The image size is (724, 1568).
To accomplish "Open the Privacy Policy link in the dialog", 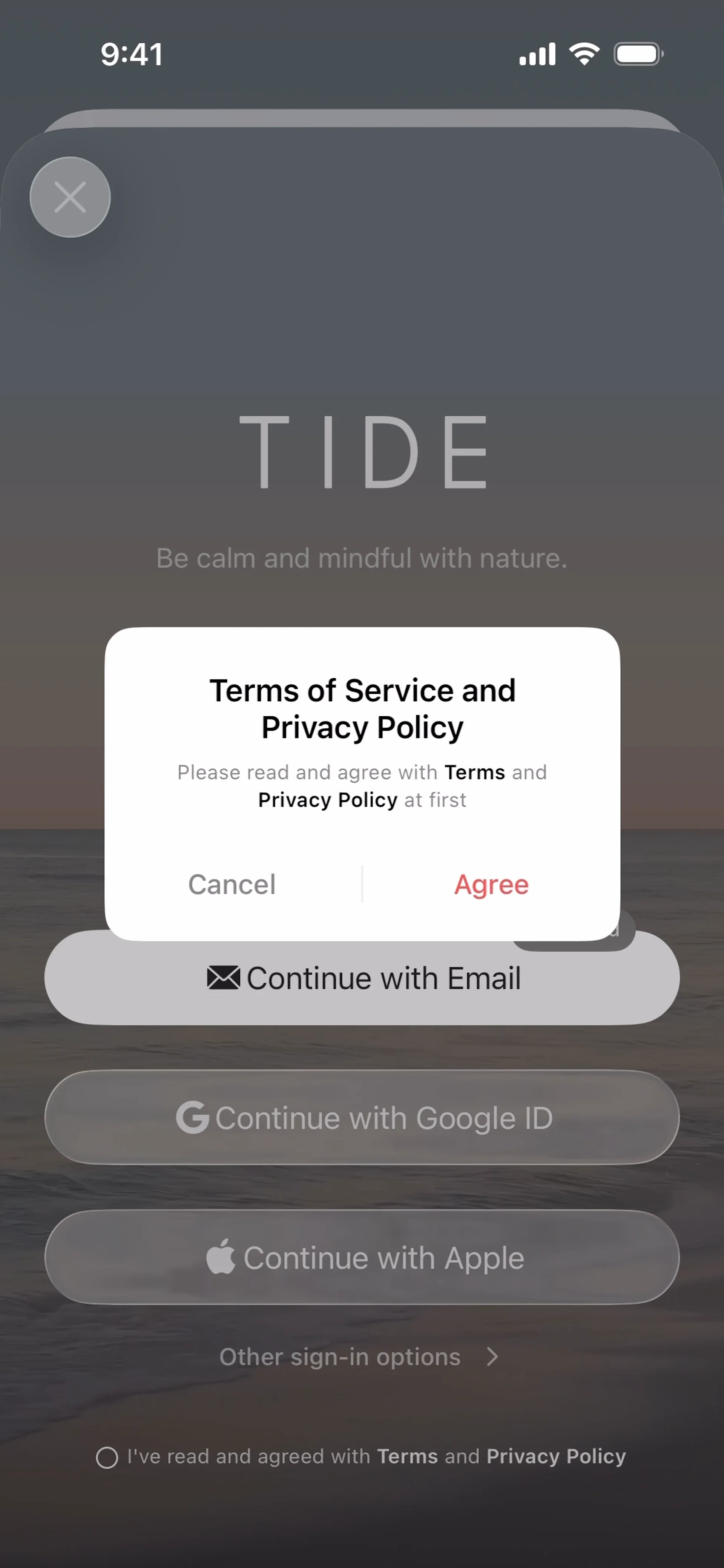I will [x=328, y=800].
